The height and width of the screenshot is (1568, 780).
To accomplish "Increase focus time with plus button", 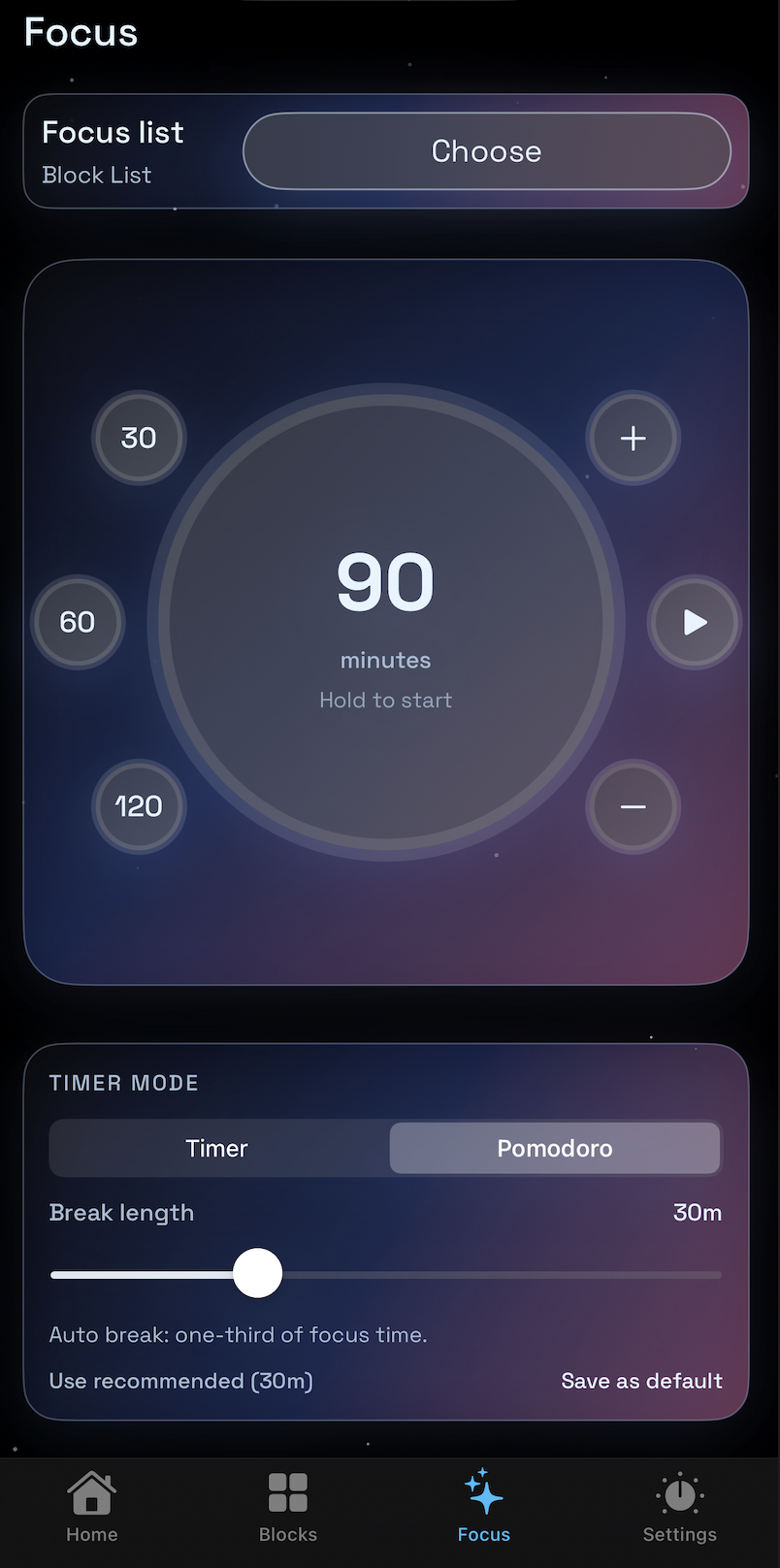I will [633, 438].
